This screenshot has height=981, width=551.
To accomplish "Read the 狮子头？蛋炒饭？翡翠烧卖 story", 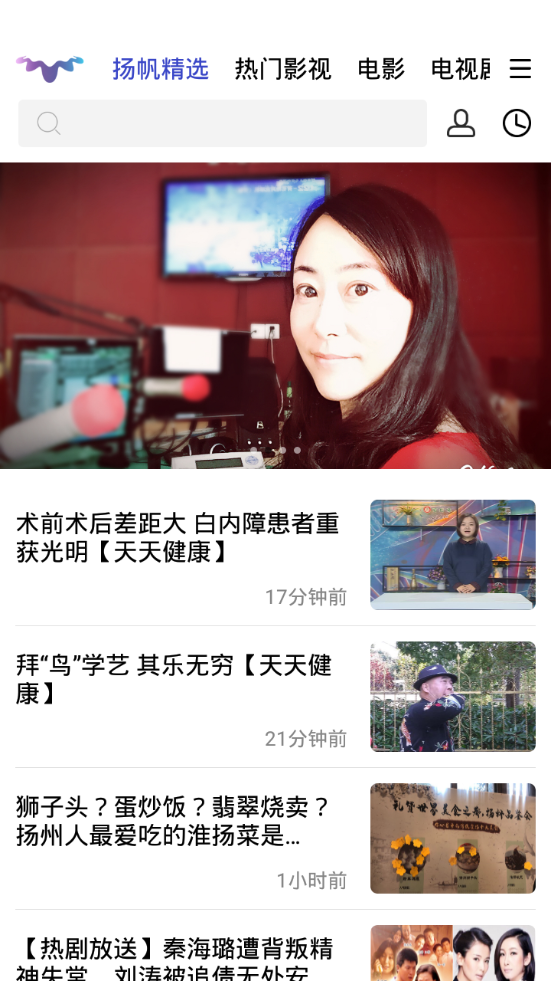I will 275,838.
